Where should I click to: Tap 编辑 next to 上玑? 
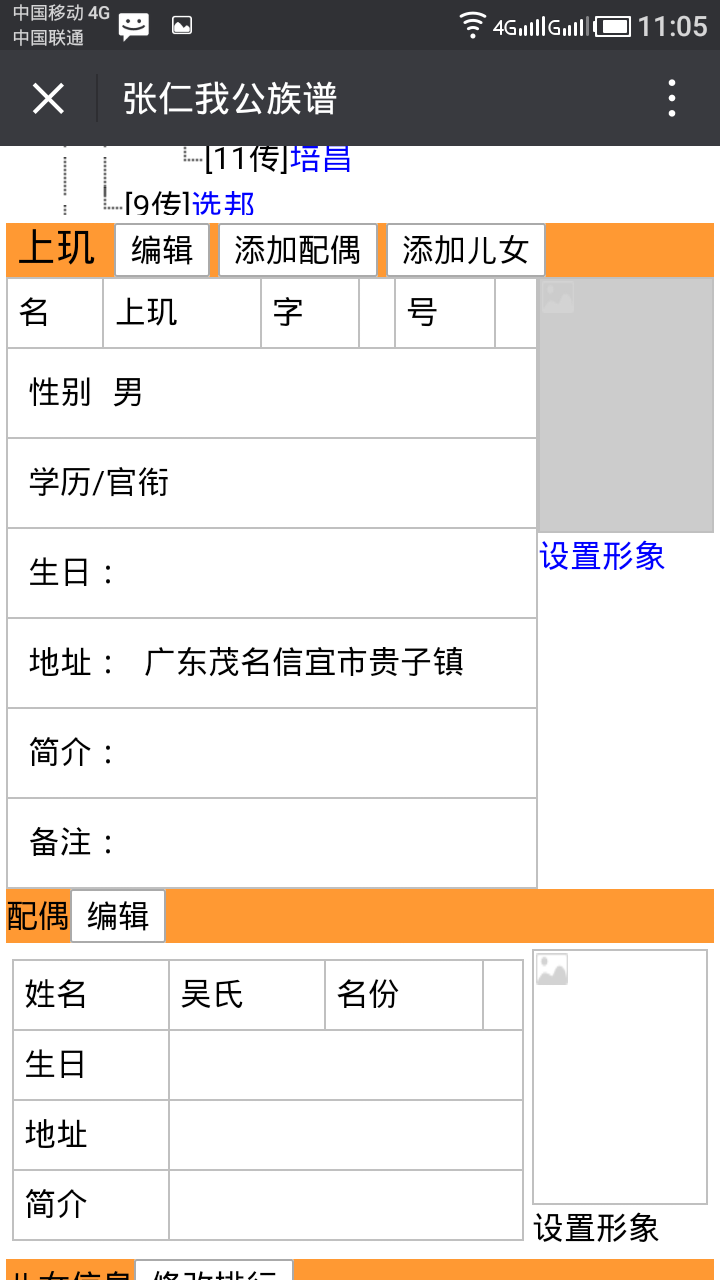162,250
